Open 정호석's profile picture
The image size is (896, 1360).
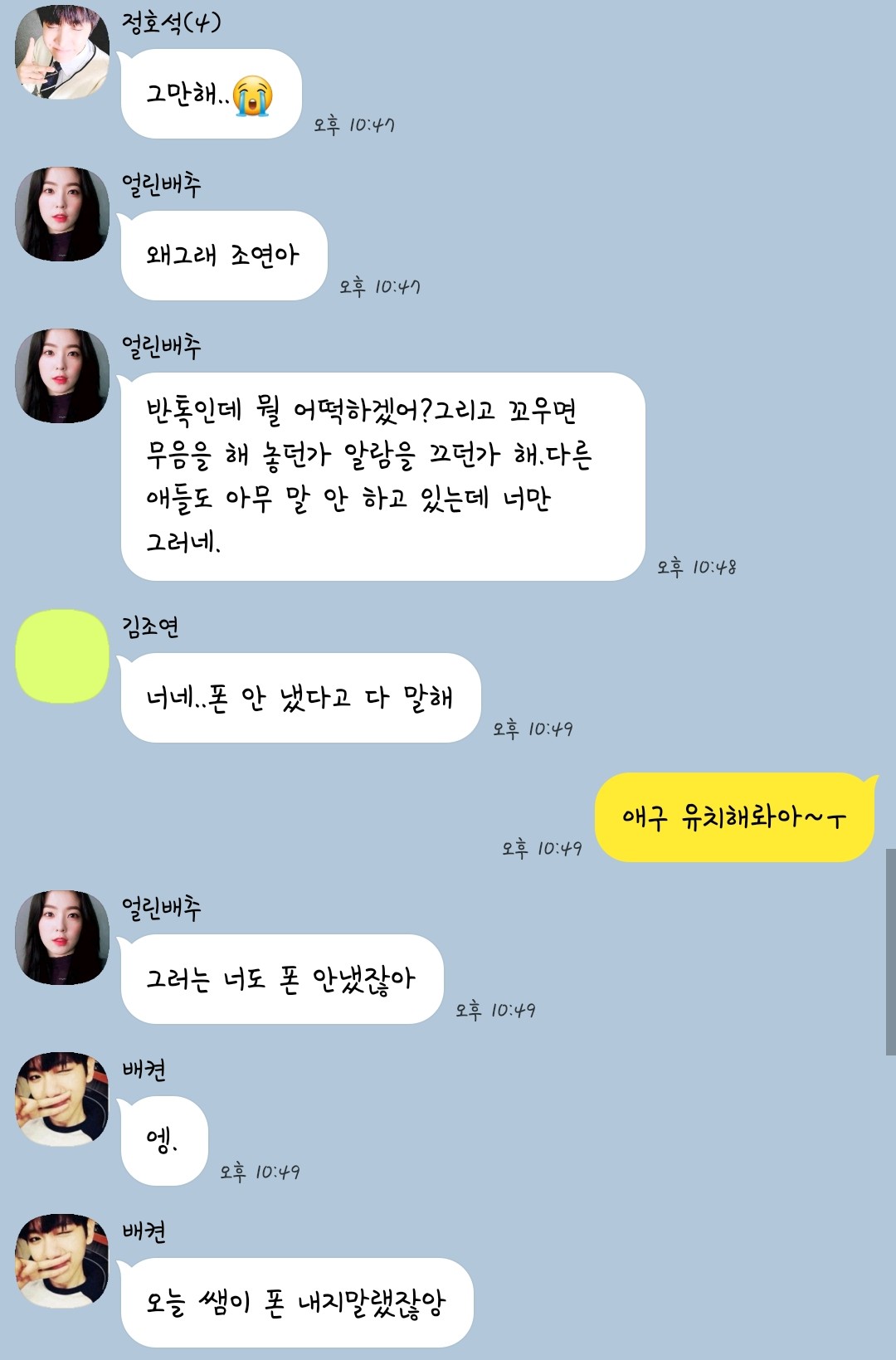coord(62,52)
